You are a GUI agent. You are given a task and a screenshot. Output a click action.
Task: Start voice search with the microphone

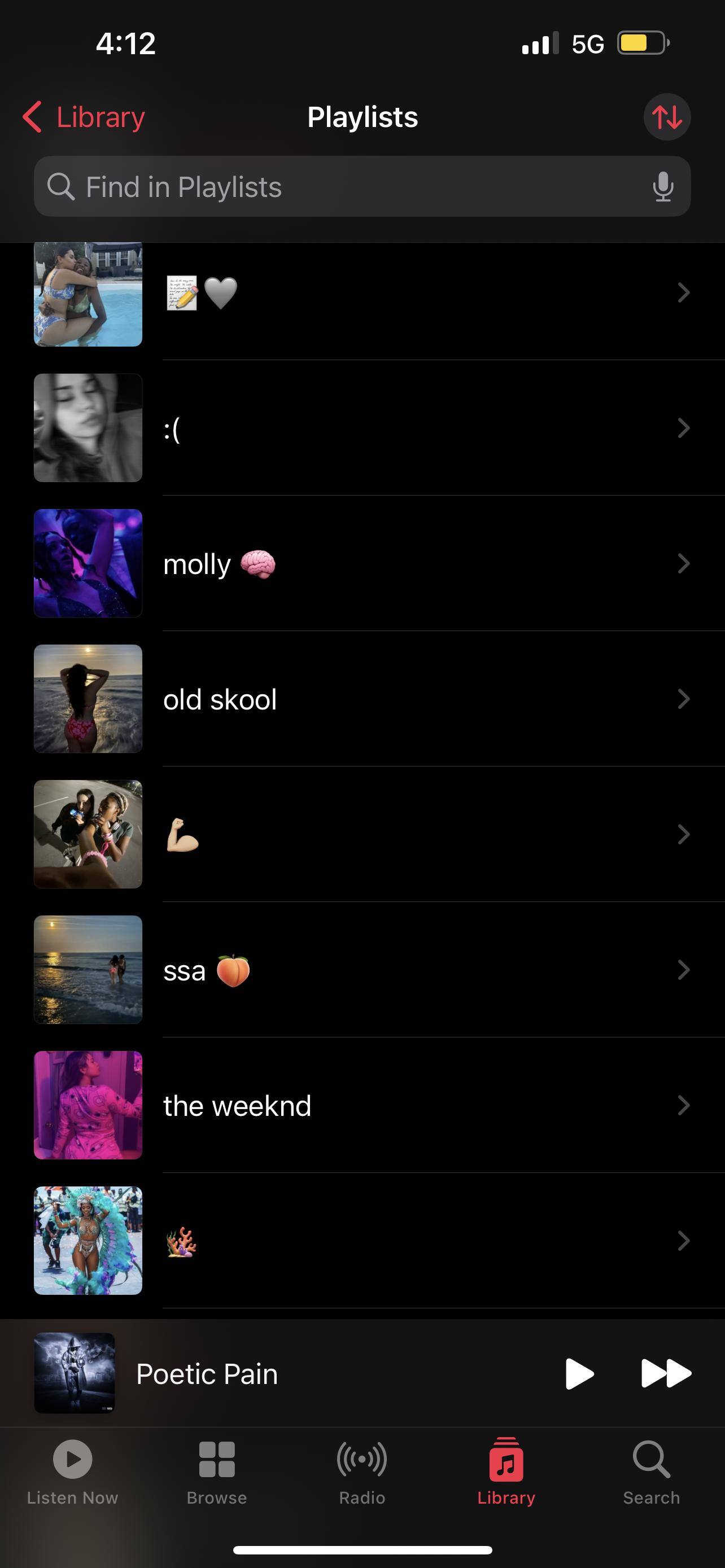coord(662,187)
